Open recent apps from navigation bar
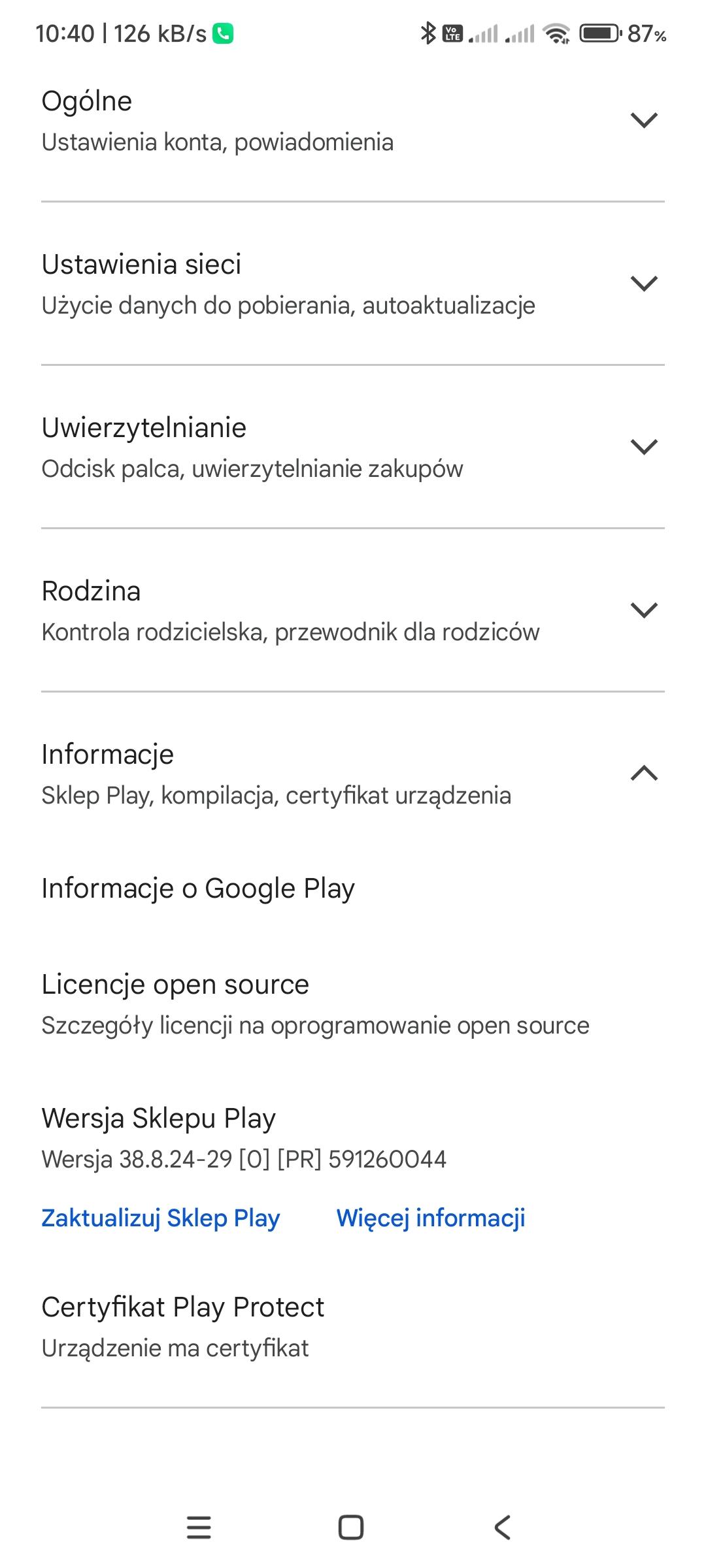706x1568 pixels. click(x=199, y=1527)
